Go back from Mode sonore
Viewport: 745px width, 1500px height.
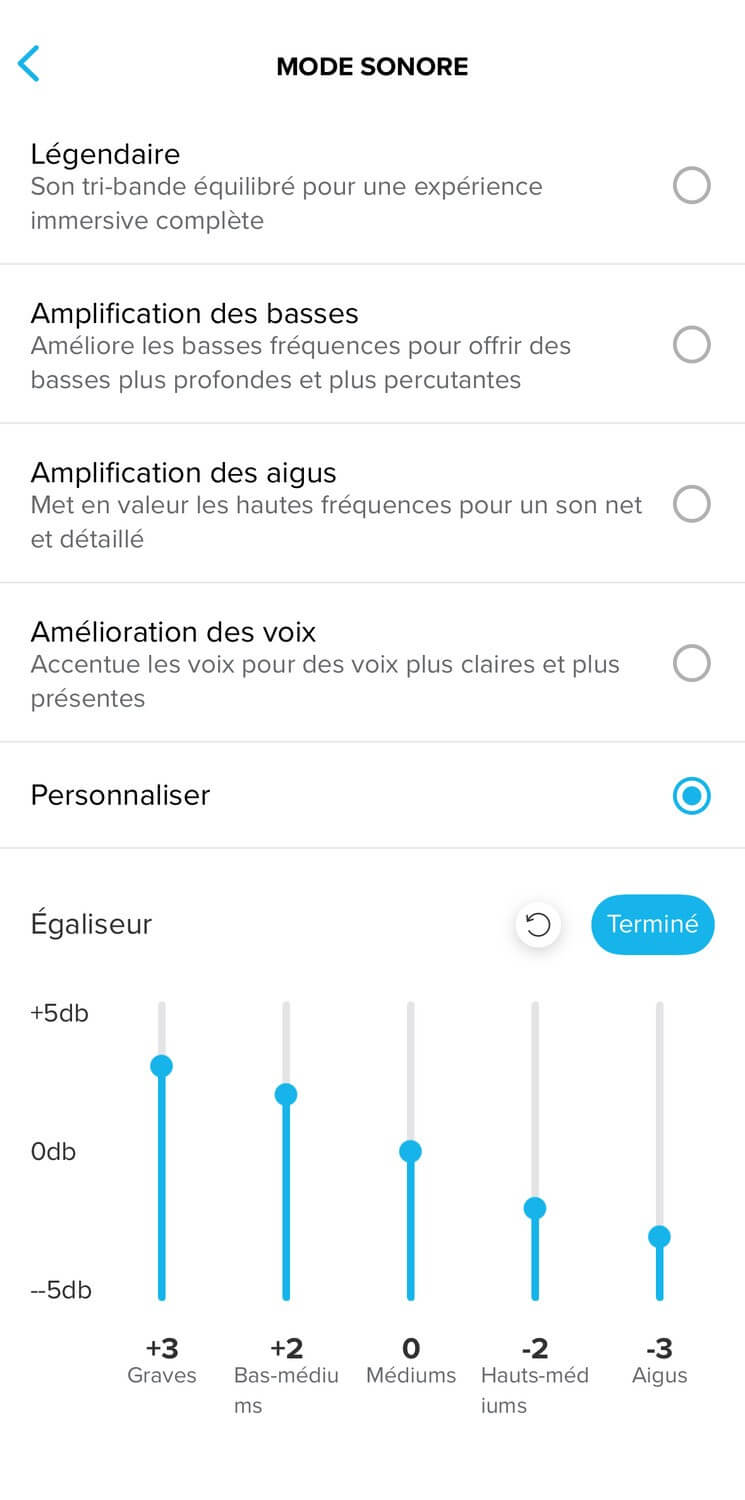tap(29, 64)
